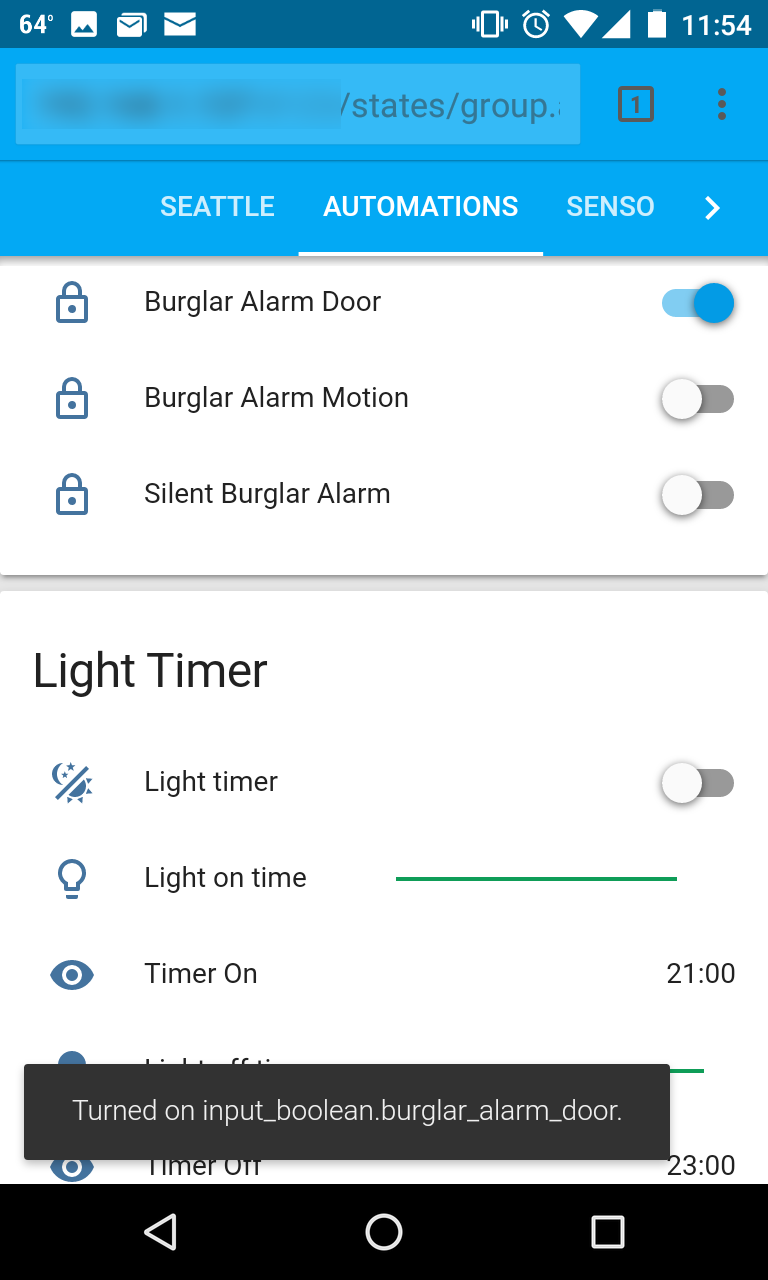Image resolution: width=768 pixels, height=1280 pixels.
Task: Switch to the Seattle tab
Action: tap(217, 207)
